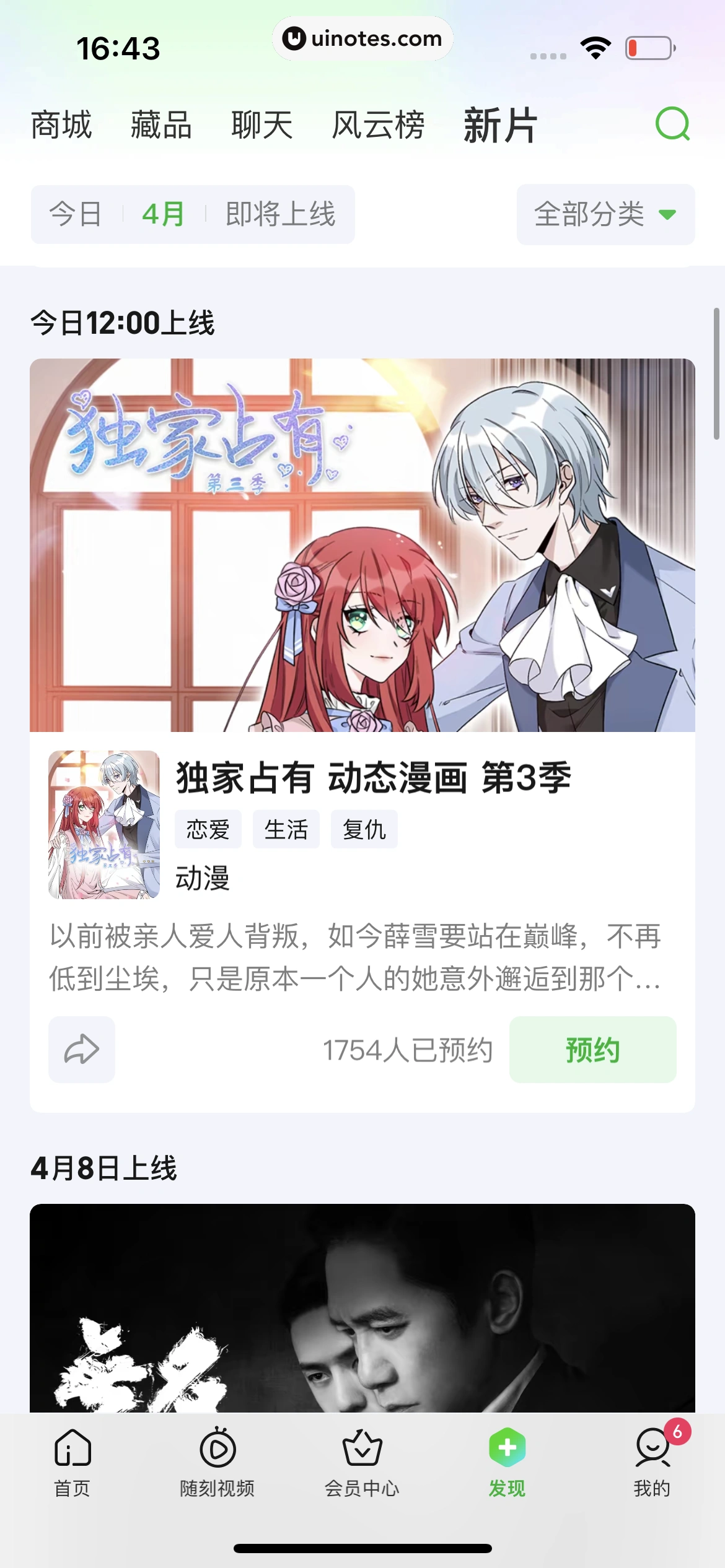Expand the 全部分类 dropdown
The height and width of the screenshot is (1568, 725).
pyautogui.click(x=605, y=214)
